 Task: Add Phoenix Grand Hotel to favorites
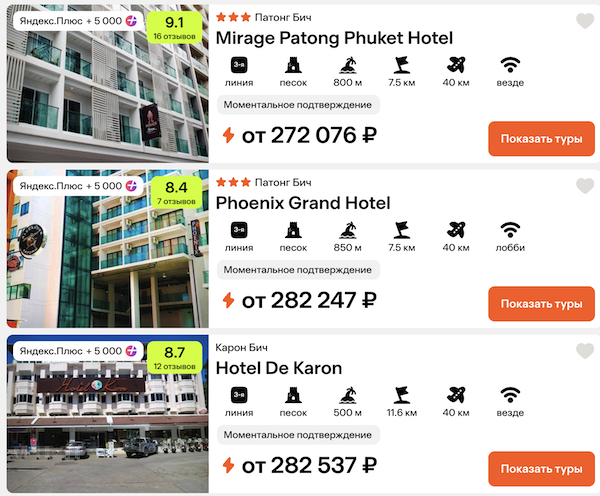pyautogui.click(x=585, y=186)
